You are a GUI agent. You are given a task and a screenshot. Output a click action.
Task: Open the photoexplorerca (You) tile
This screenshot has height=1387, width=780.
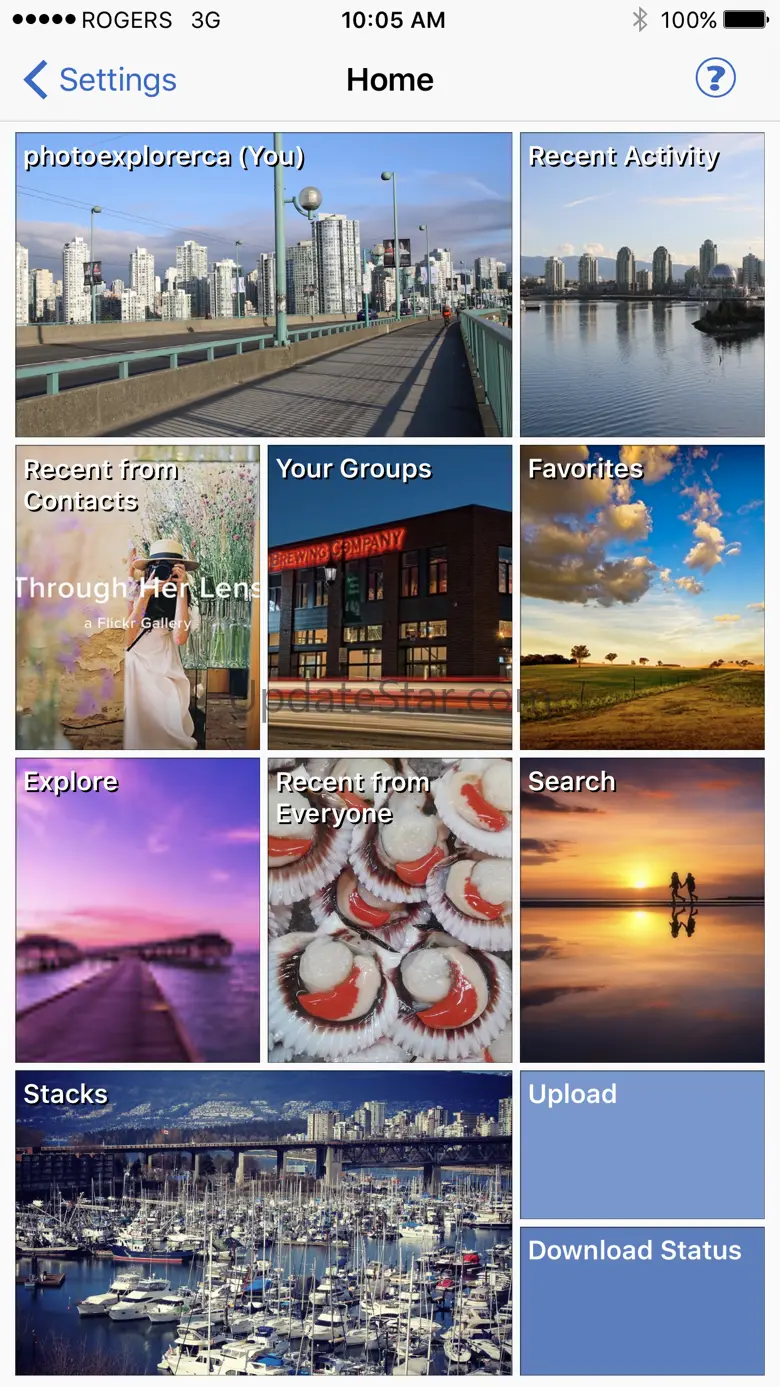tap(264, 285)
